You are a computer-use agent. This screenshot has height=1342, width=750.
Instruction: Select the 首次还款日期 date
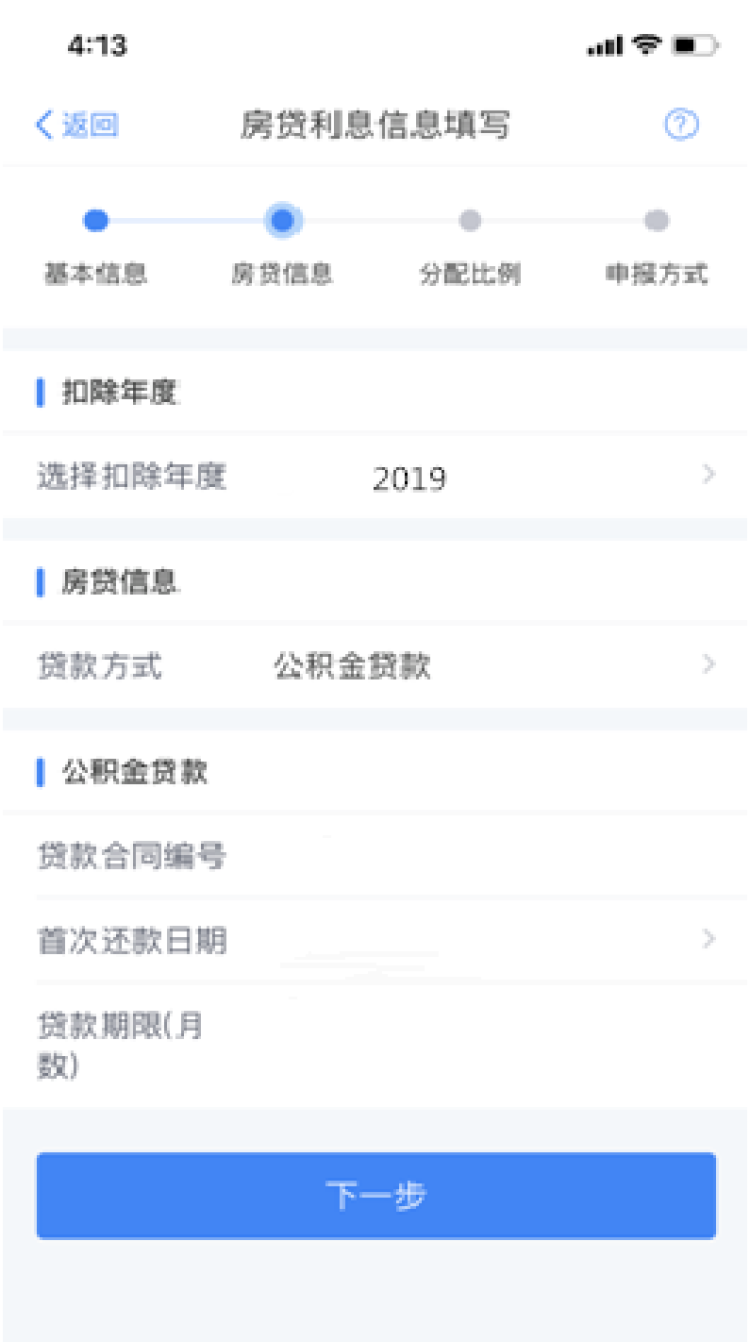point(470,940)
